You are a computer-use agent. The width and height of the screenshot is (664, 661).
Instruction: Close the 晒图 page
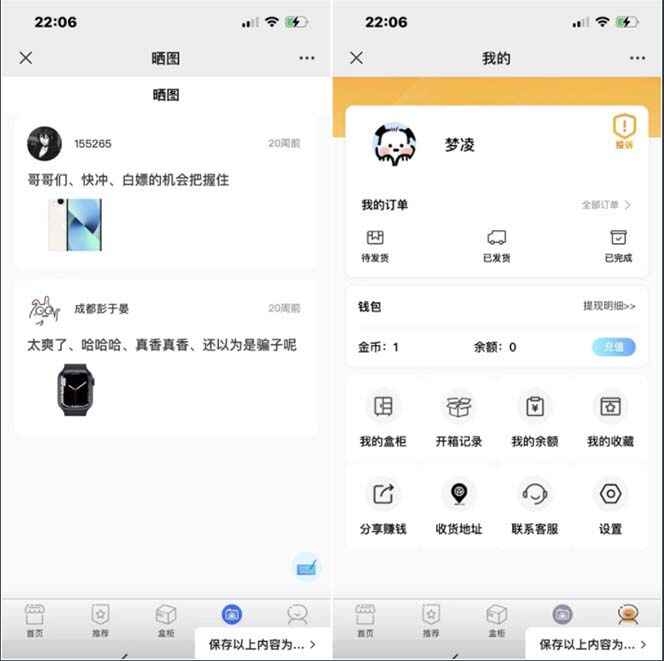pyautogui.click(x=26, y=58)
